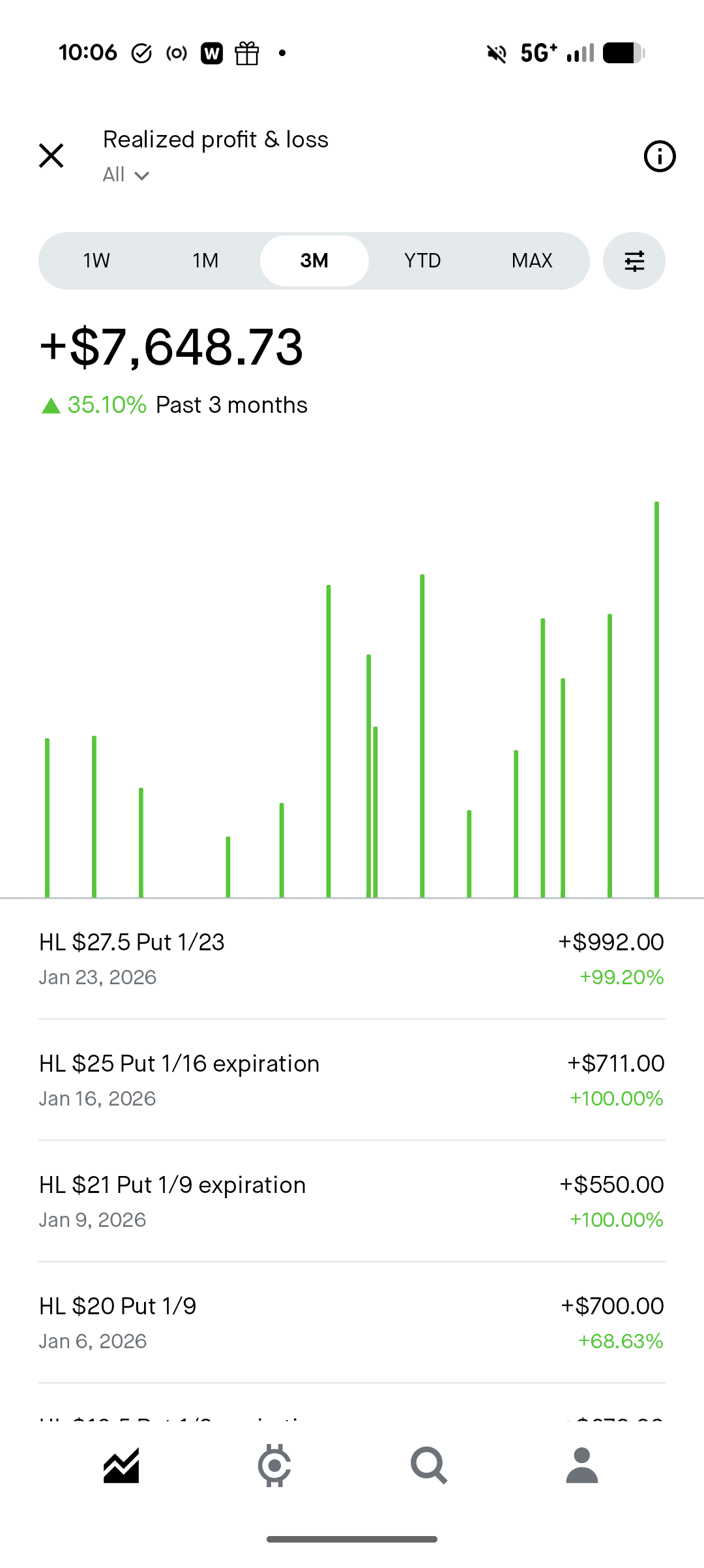704x1568 pixels.
Task: Select the 1W time range
Action: coord(96,261)
